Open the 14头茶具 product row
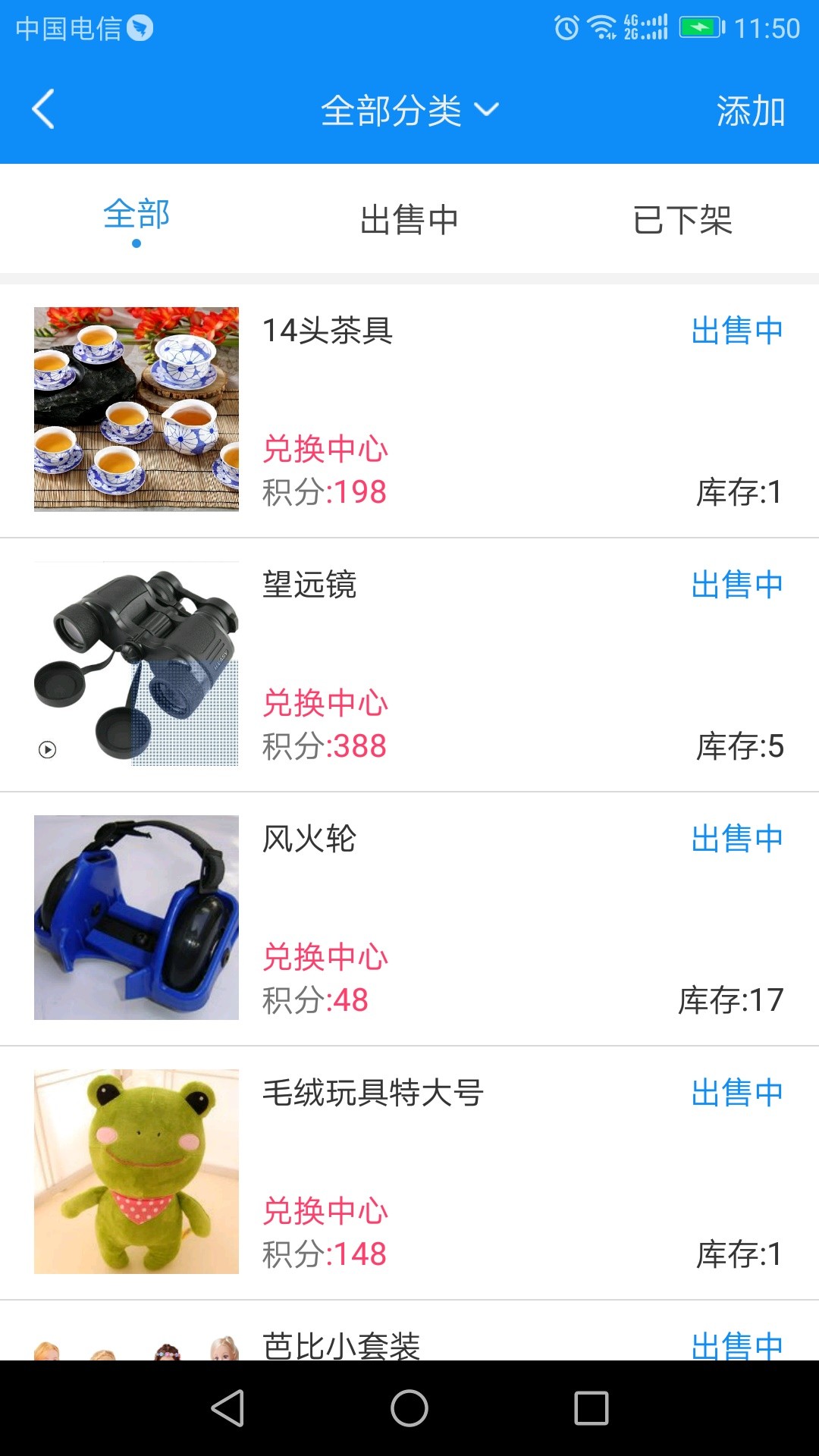This screenshot has width=819, height=1456. point(409,409)
